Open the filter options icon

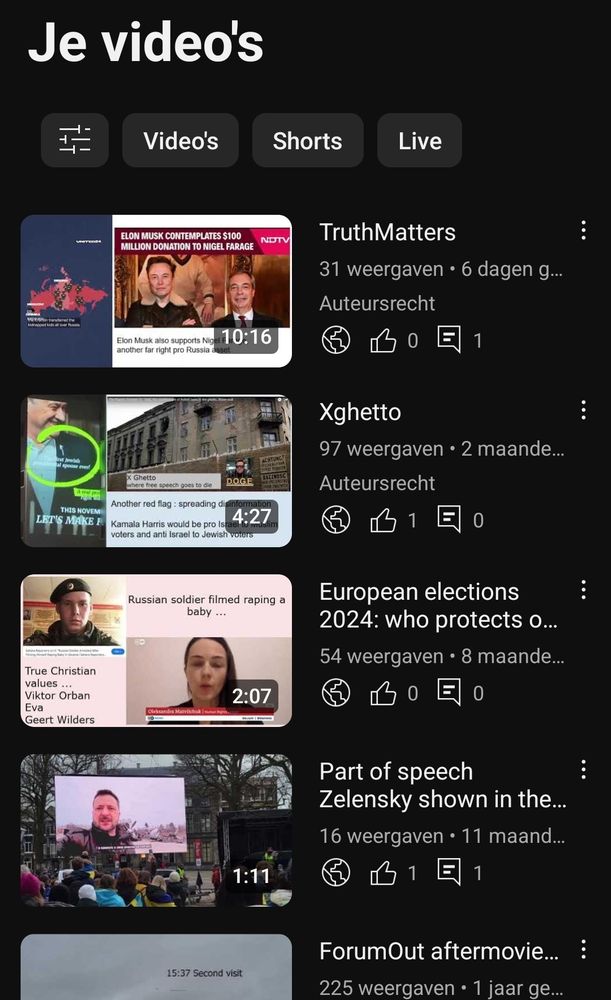(75, 140)
